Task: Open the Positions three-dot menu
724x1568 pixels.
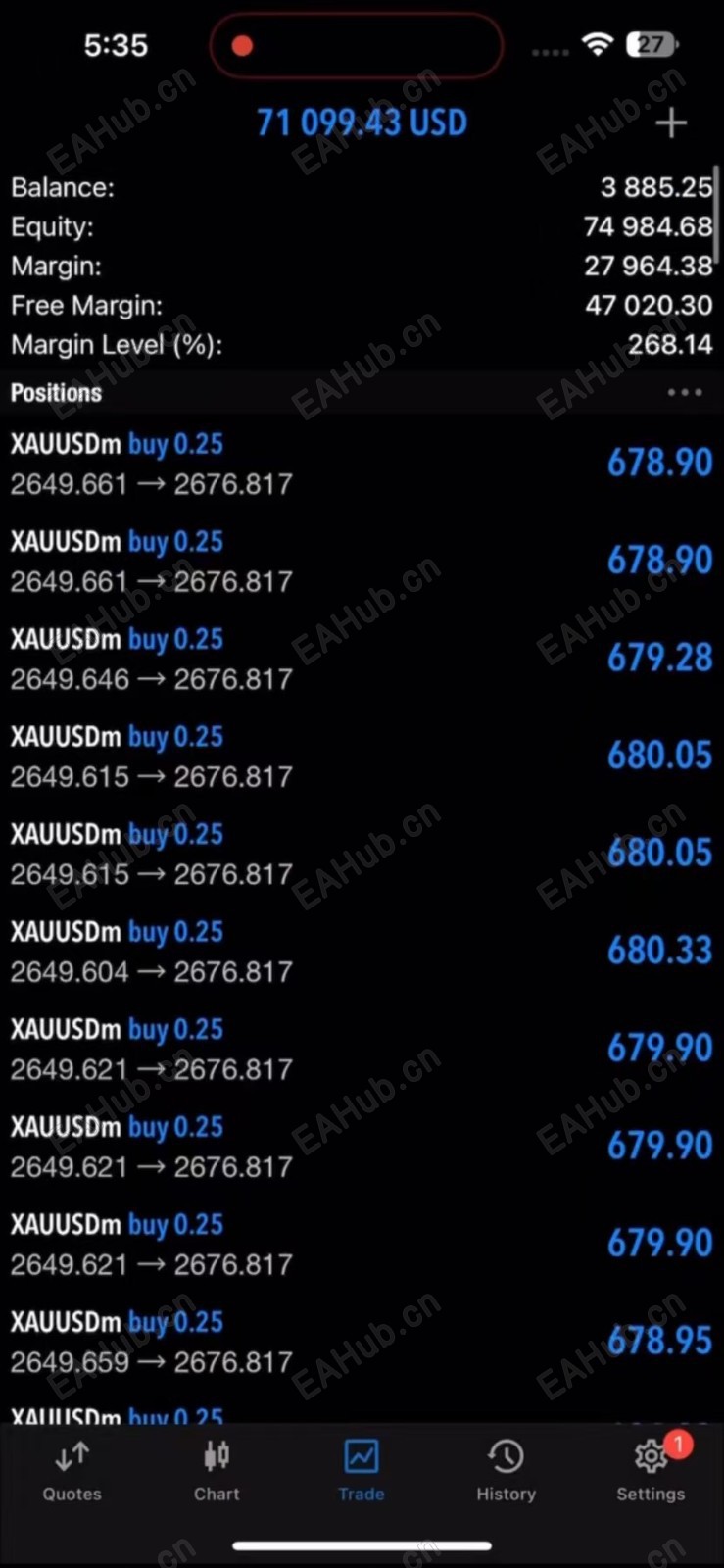Action: [684, 392]
